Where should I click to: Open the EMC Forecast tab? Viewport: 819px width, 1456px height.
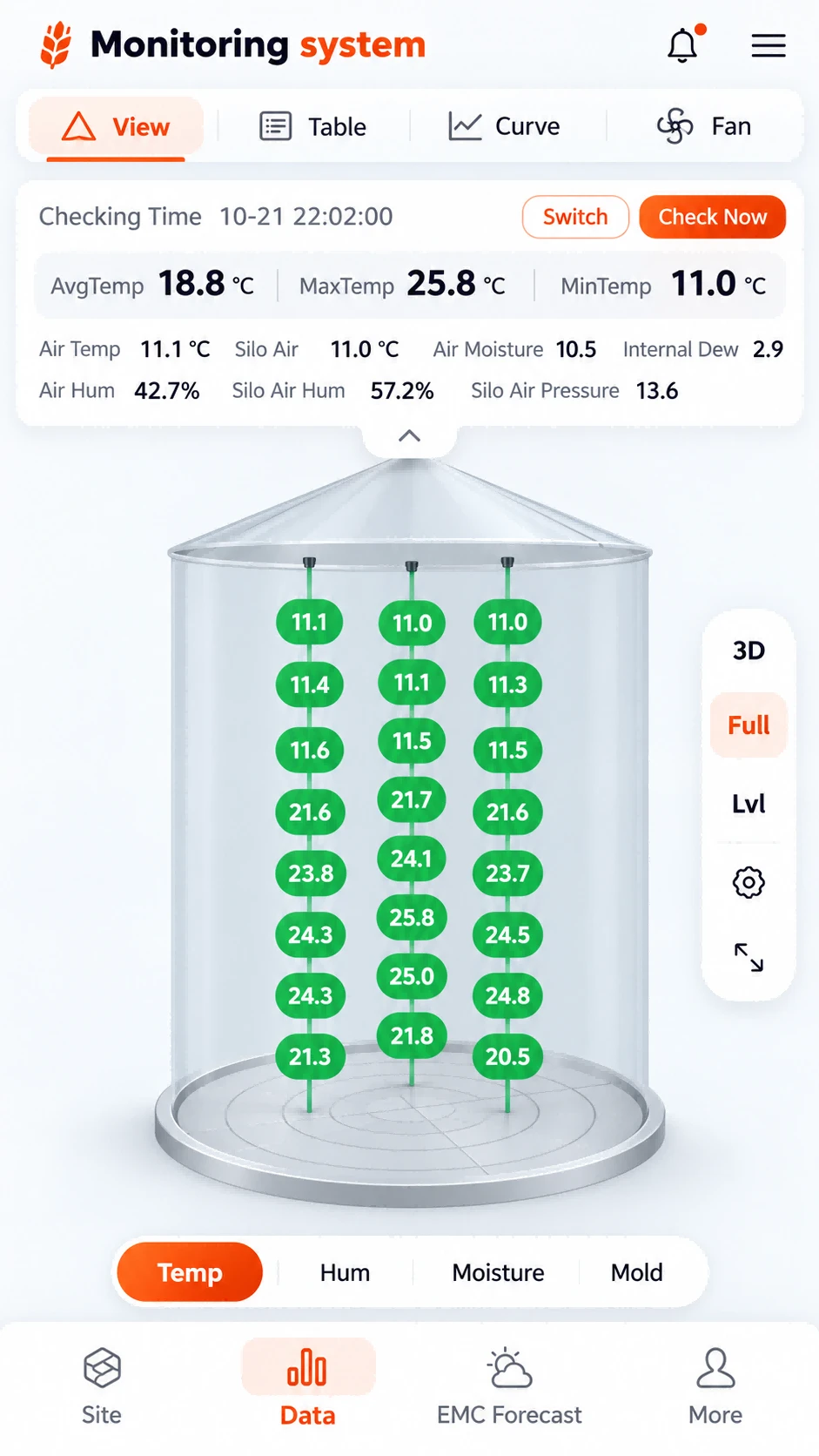point(509,1385)
